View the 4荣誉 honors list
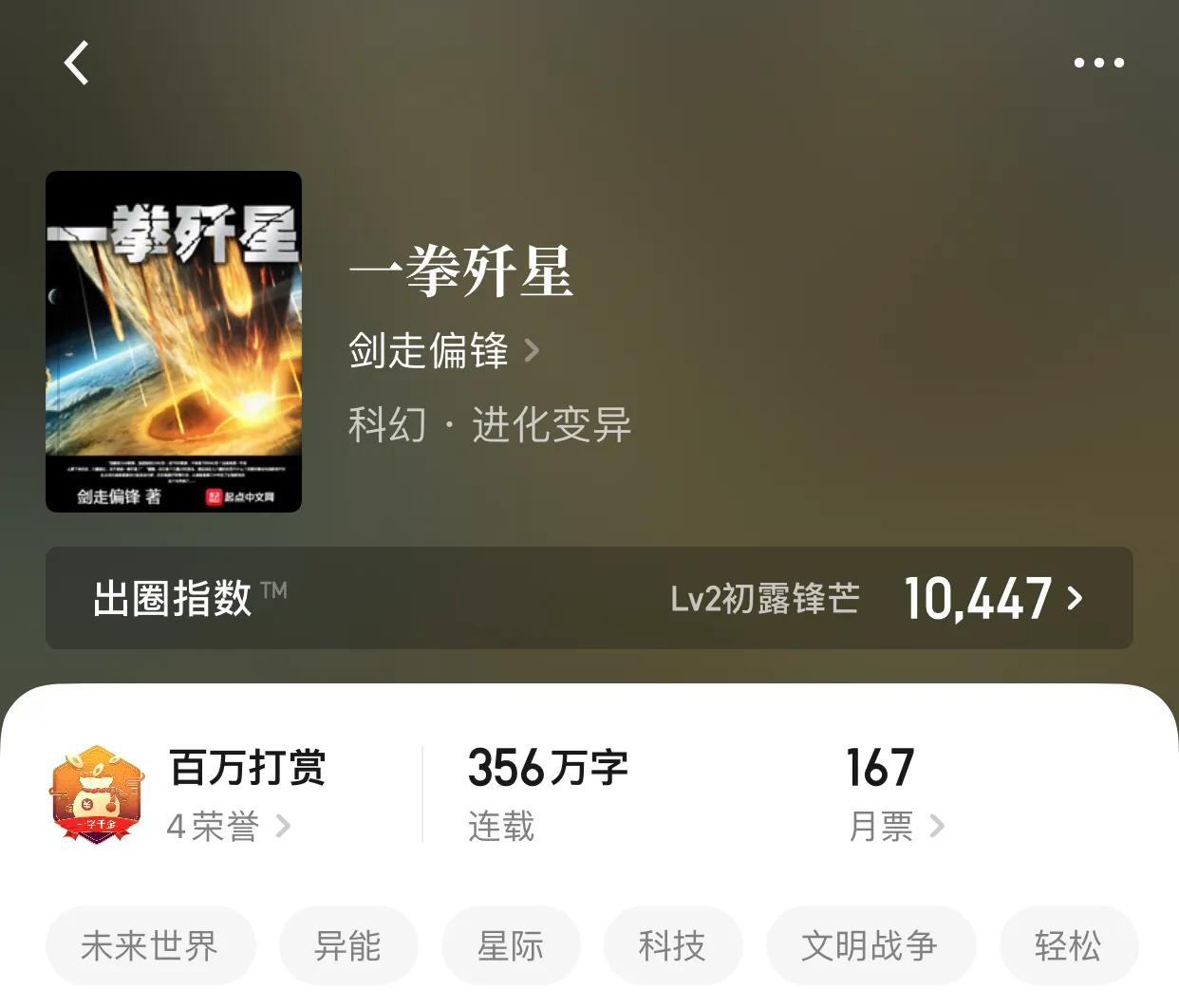Viewport: 1179px width, 1008px height. 228,826
